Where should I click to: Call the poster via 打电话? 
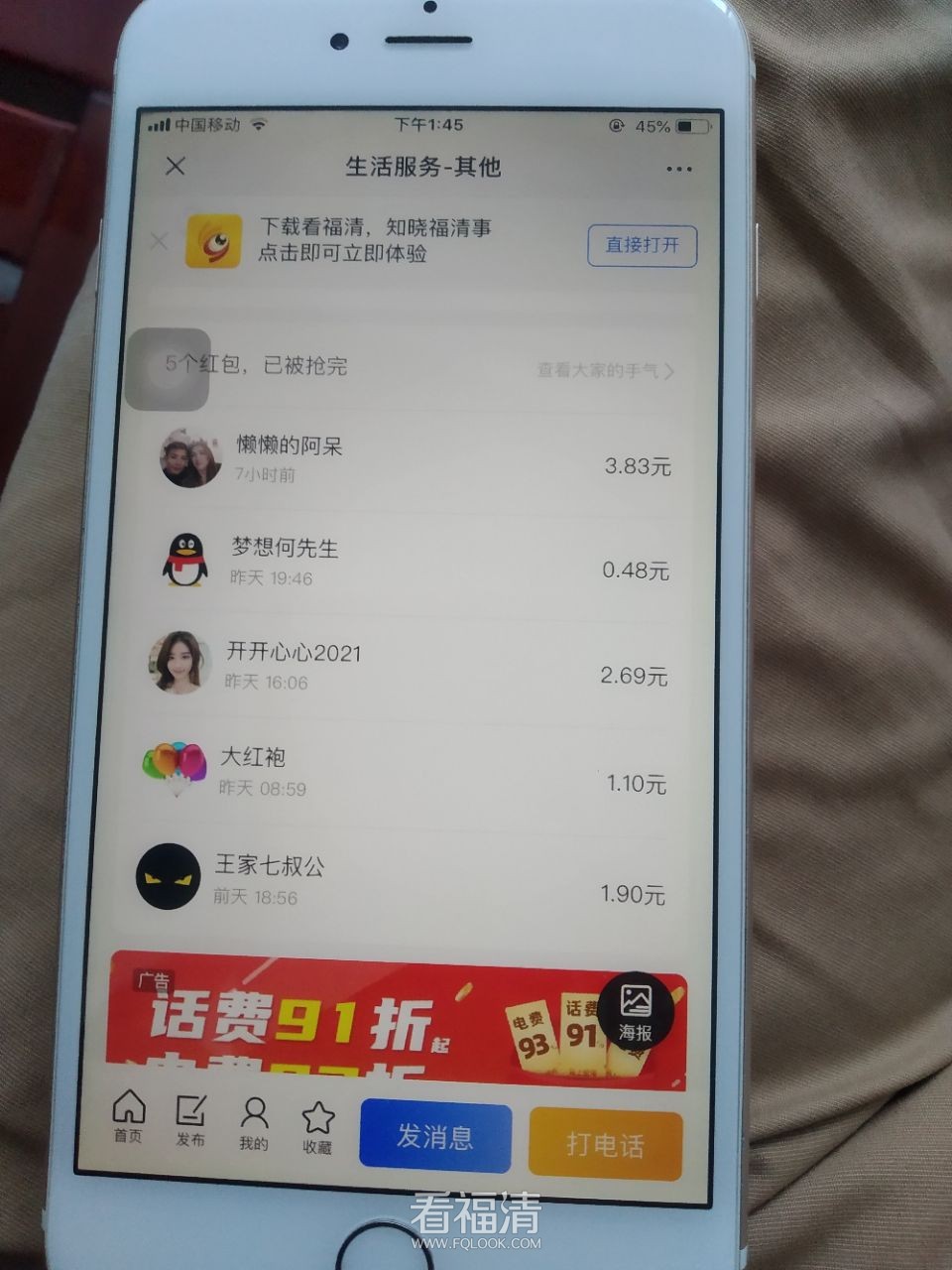tap(606, 1144)
